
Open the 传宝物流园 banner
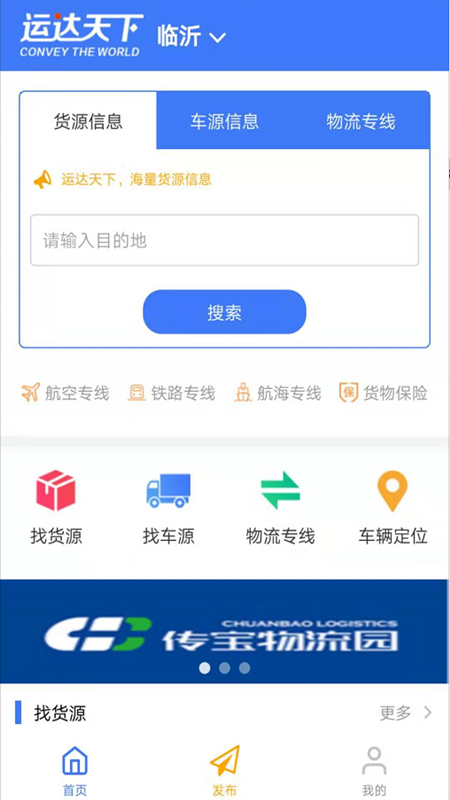[x=224, y=631]
